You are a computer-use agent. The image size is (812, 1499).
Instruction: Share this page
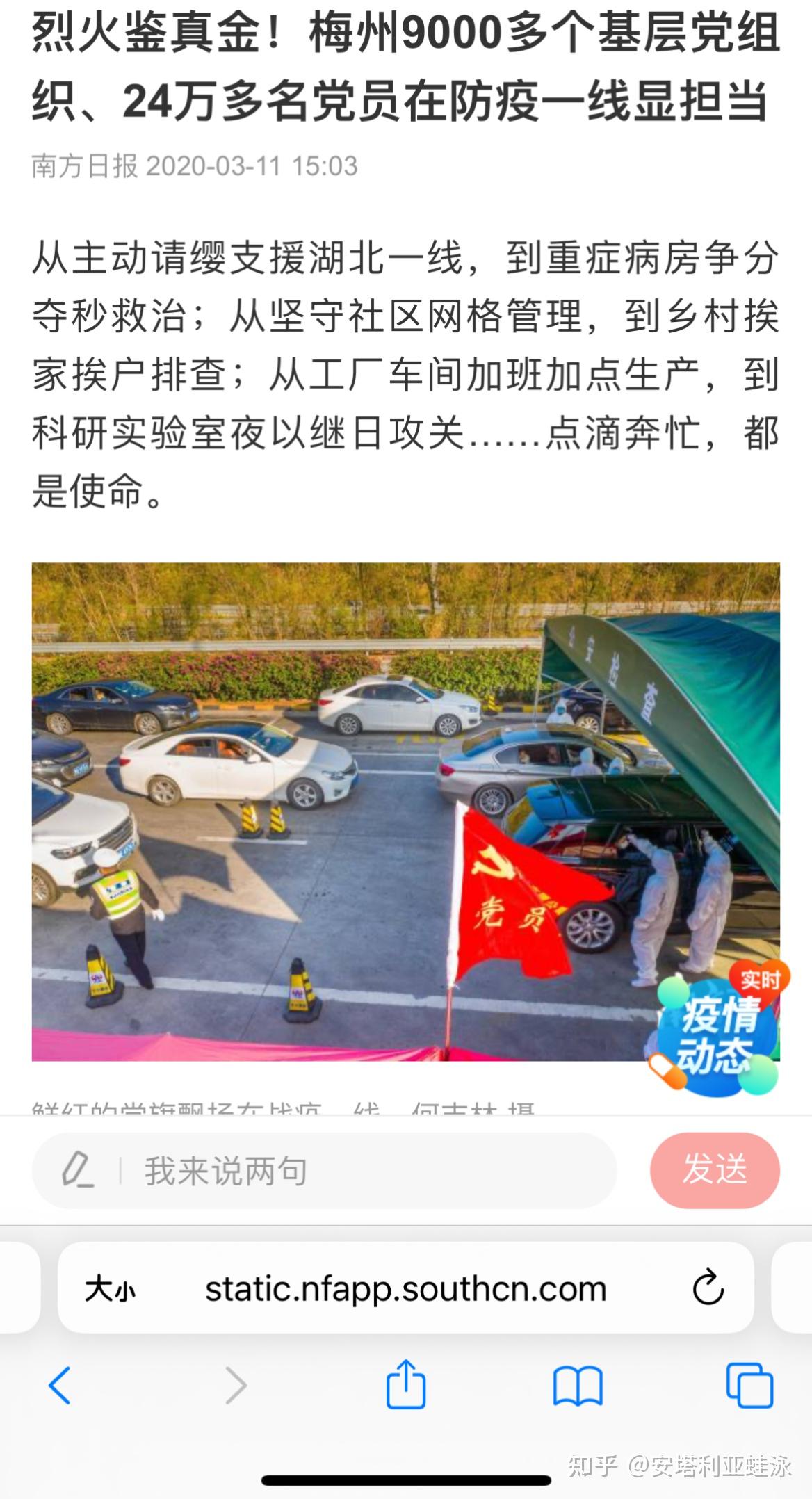point(405,1384)
